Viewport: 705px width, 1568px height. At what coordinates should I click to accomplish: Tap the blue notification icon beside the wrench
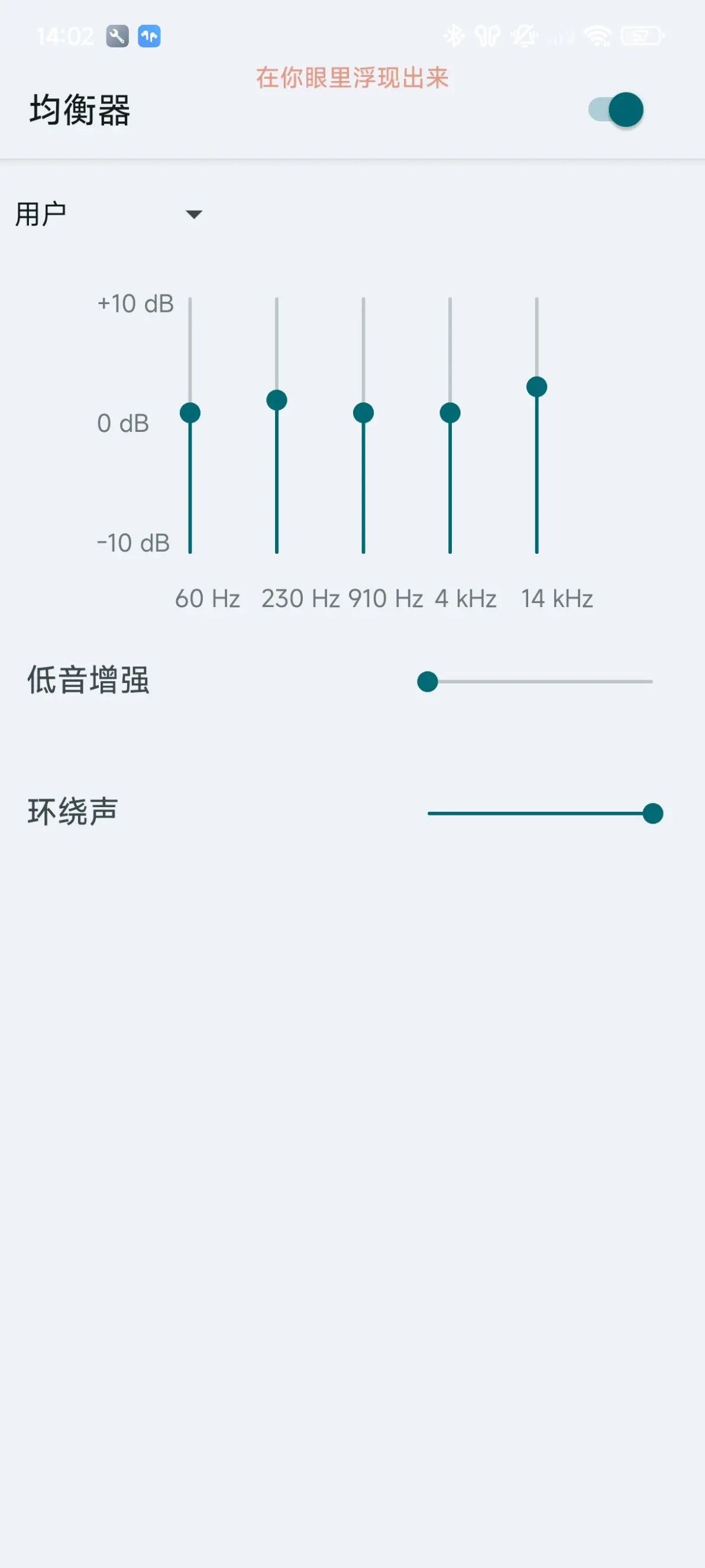click(149, 37)
